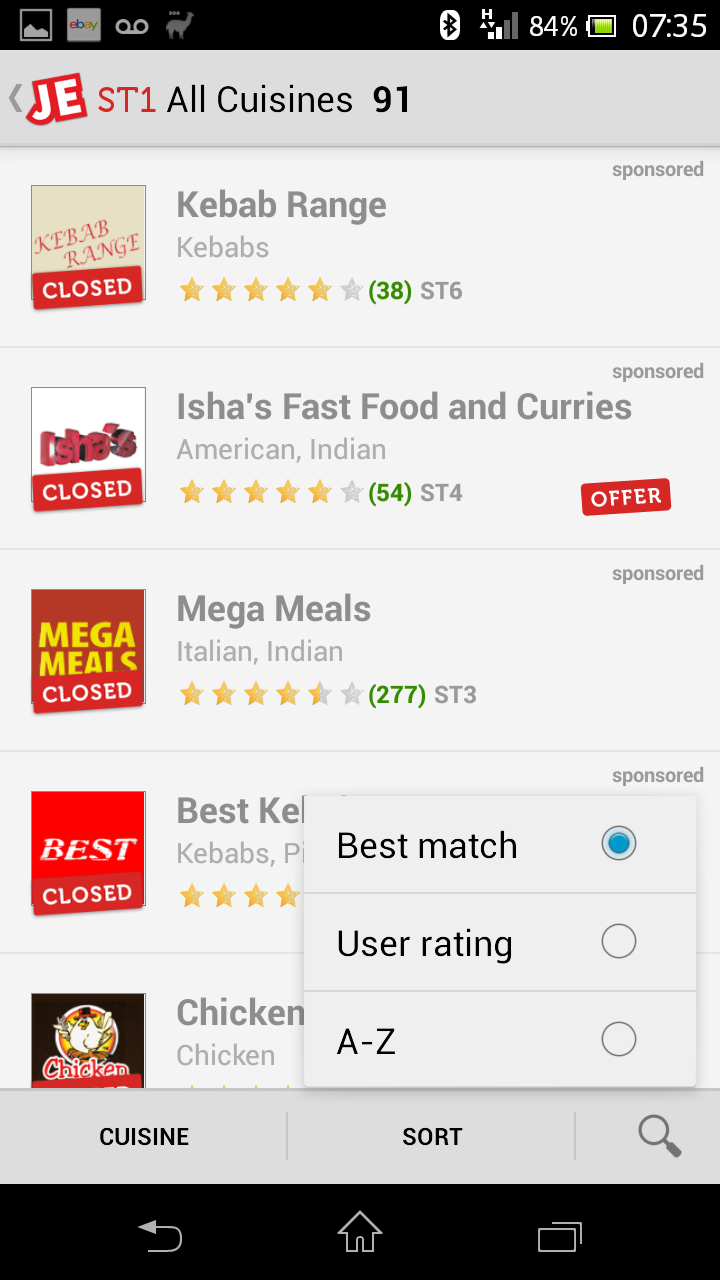This screenshot has width=720, height=1280.
Task: Choose User rating sorting
Action: (x=500, y=943)
